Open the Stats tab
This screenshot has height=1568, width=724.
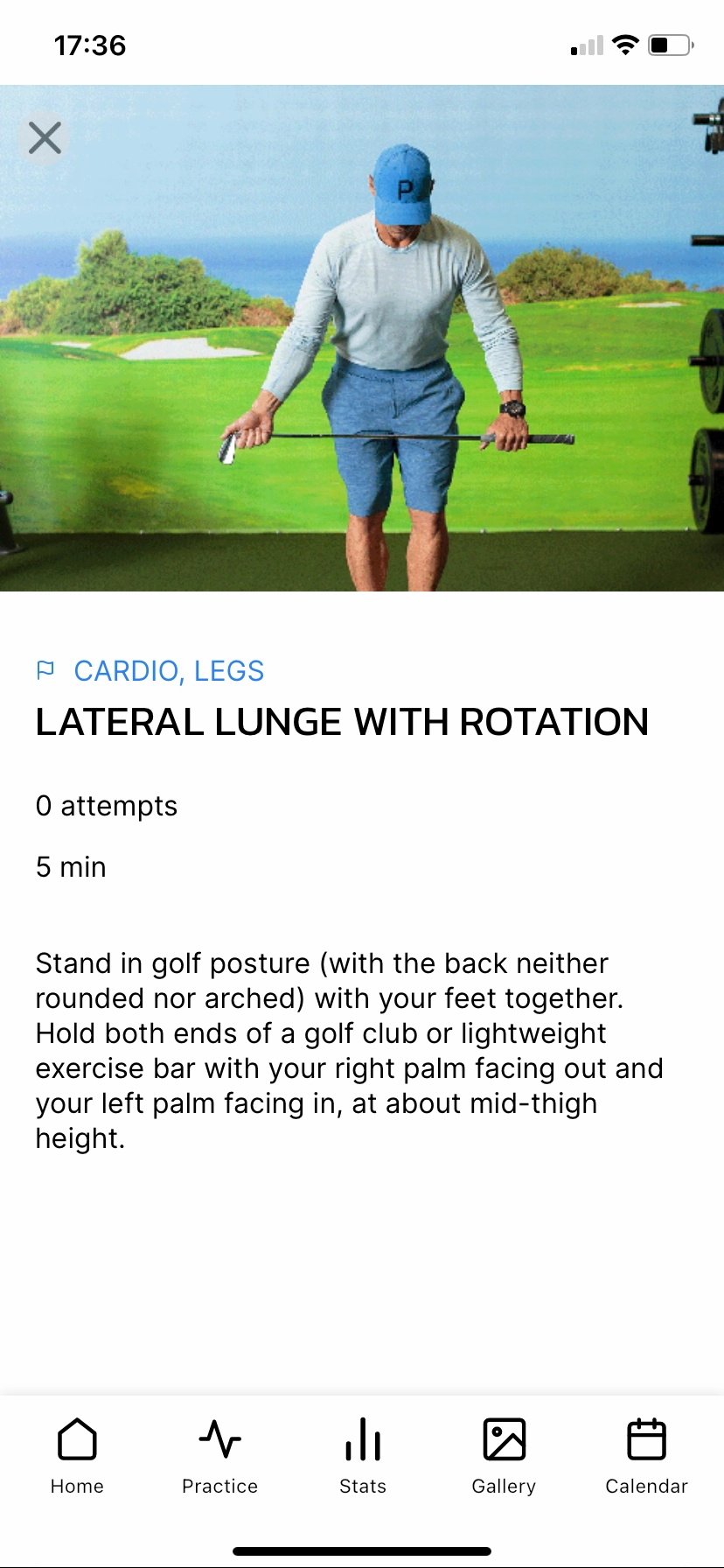363,1456
